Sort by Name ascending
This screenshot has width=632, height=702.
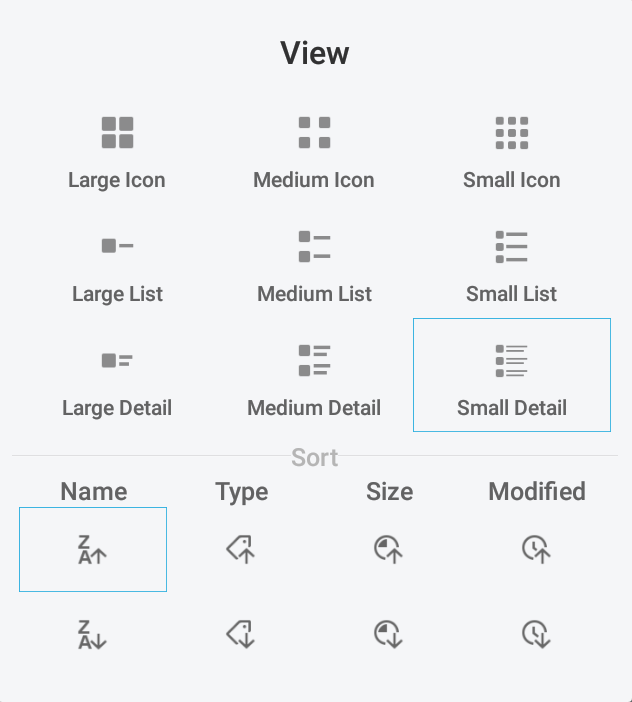(x=92, y=549)
